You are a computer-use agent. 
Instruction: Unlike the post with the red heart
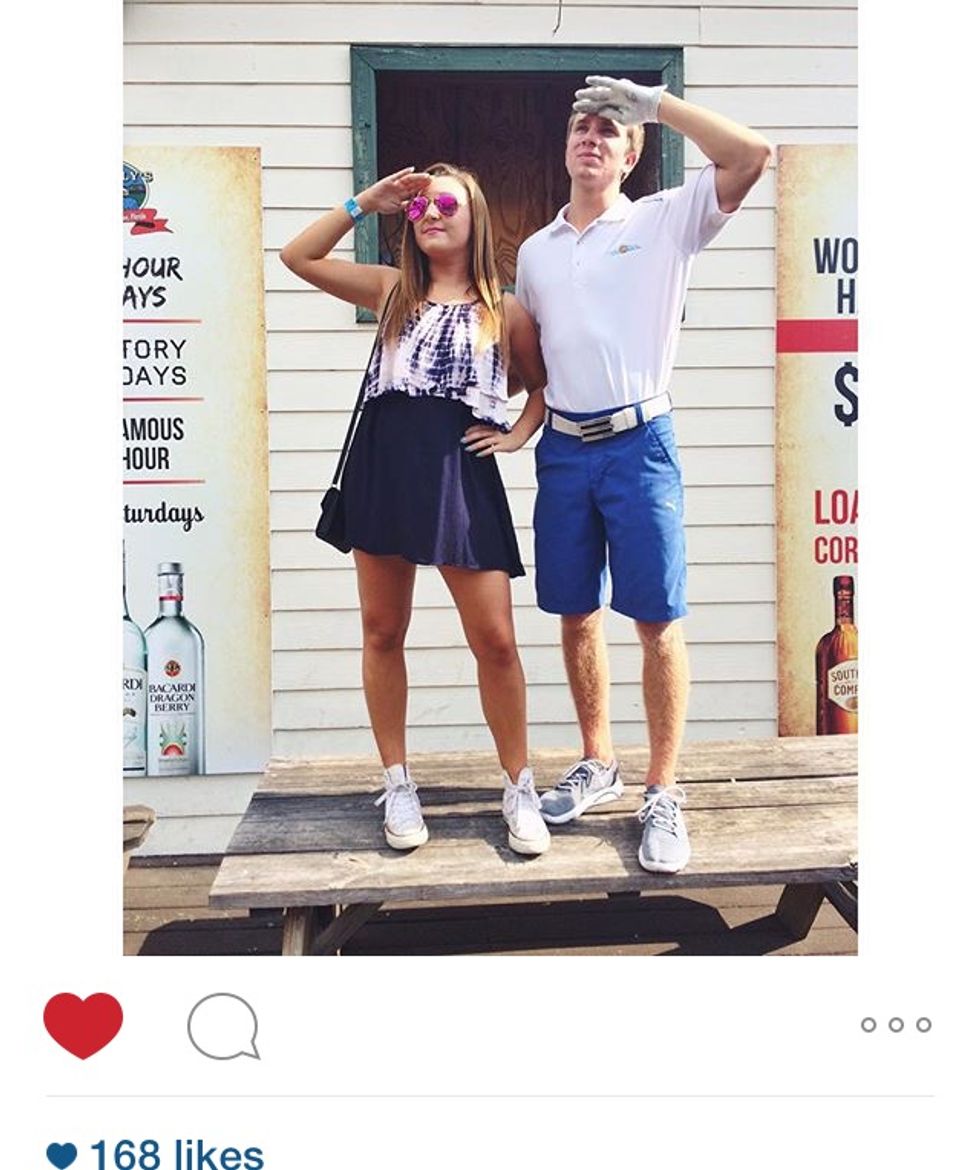83,1025
